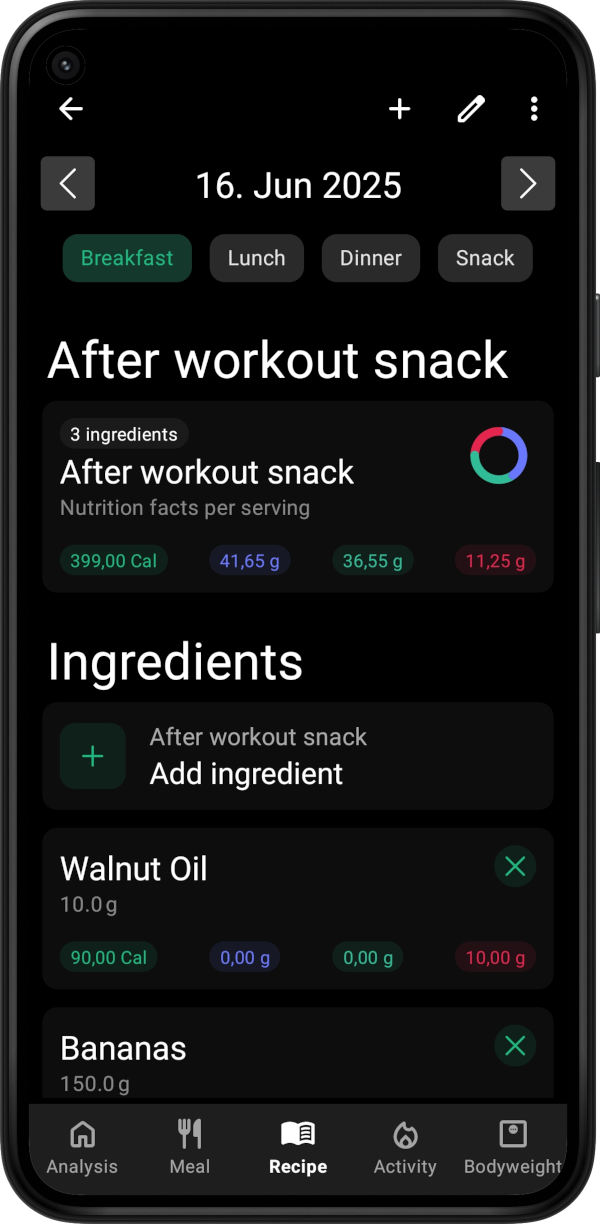The image size is (600, 1224).
Task: Go to the Bodyweight tab
Action: [512, 1146]
